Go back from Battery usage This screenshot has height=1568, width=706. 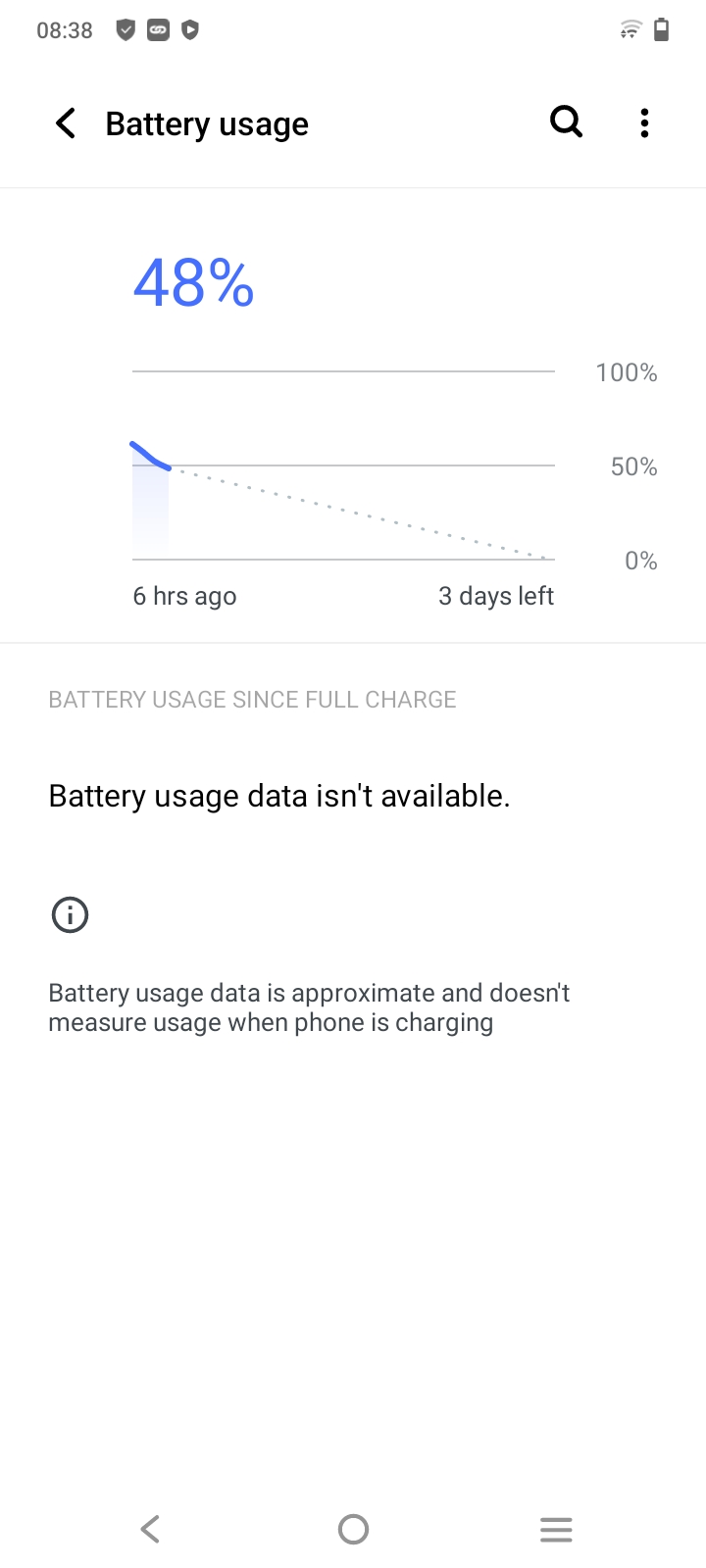coord(66,123)
